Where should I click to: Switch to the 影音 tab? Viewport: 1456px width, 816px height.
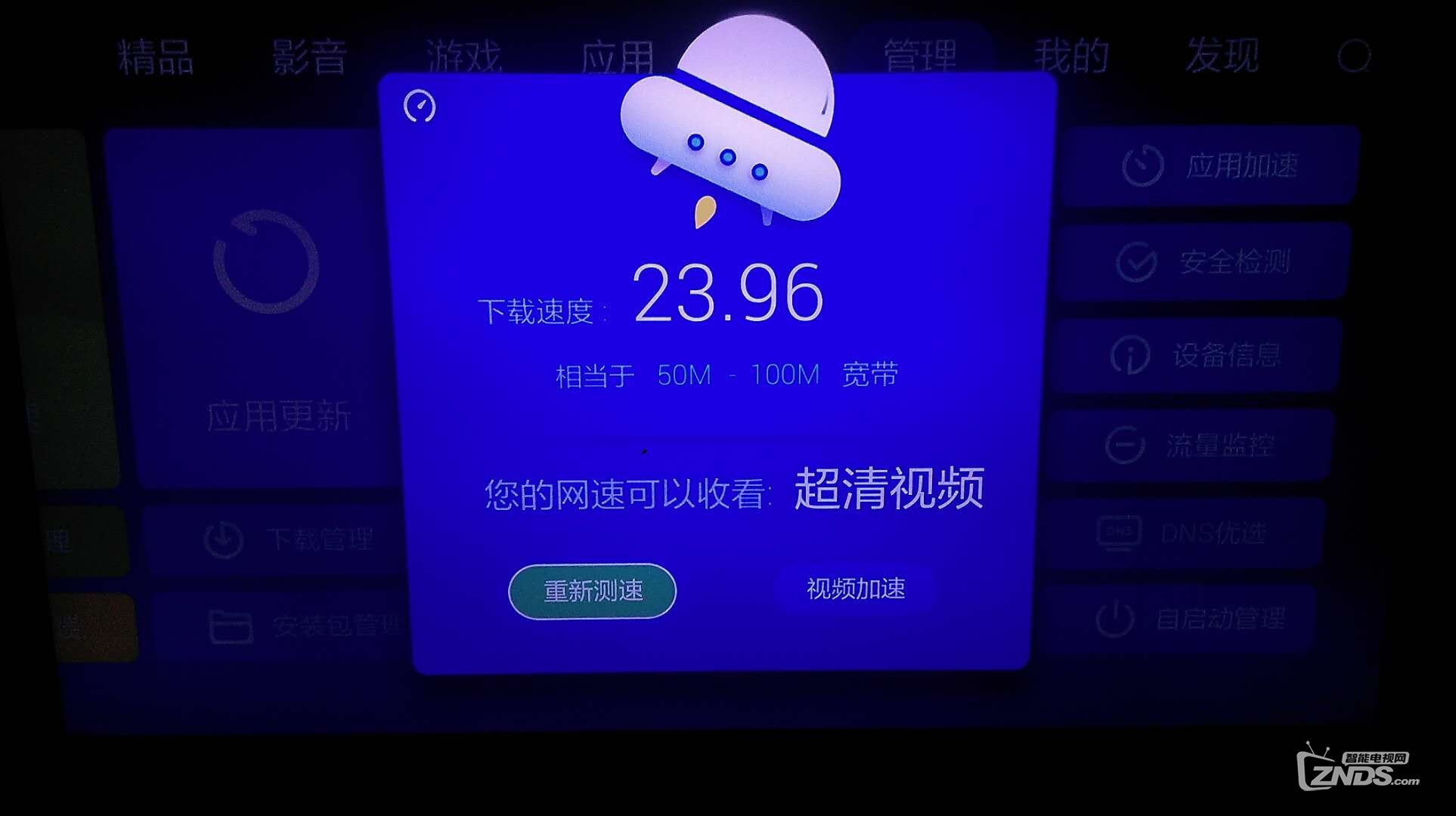click(309, 57)
